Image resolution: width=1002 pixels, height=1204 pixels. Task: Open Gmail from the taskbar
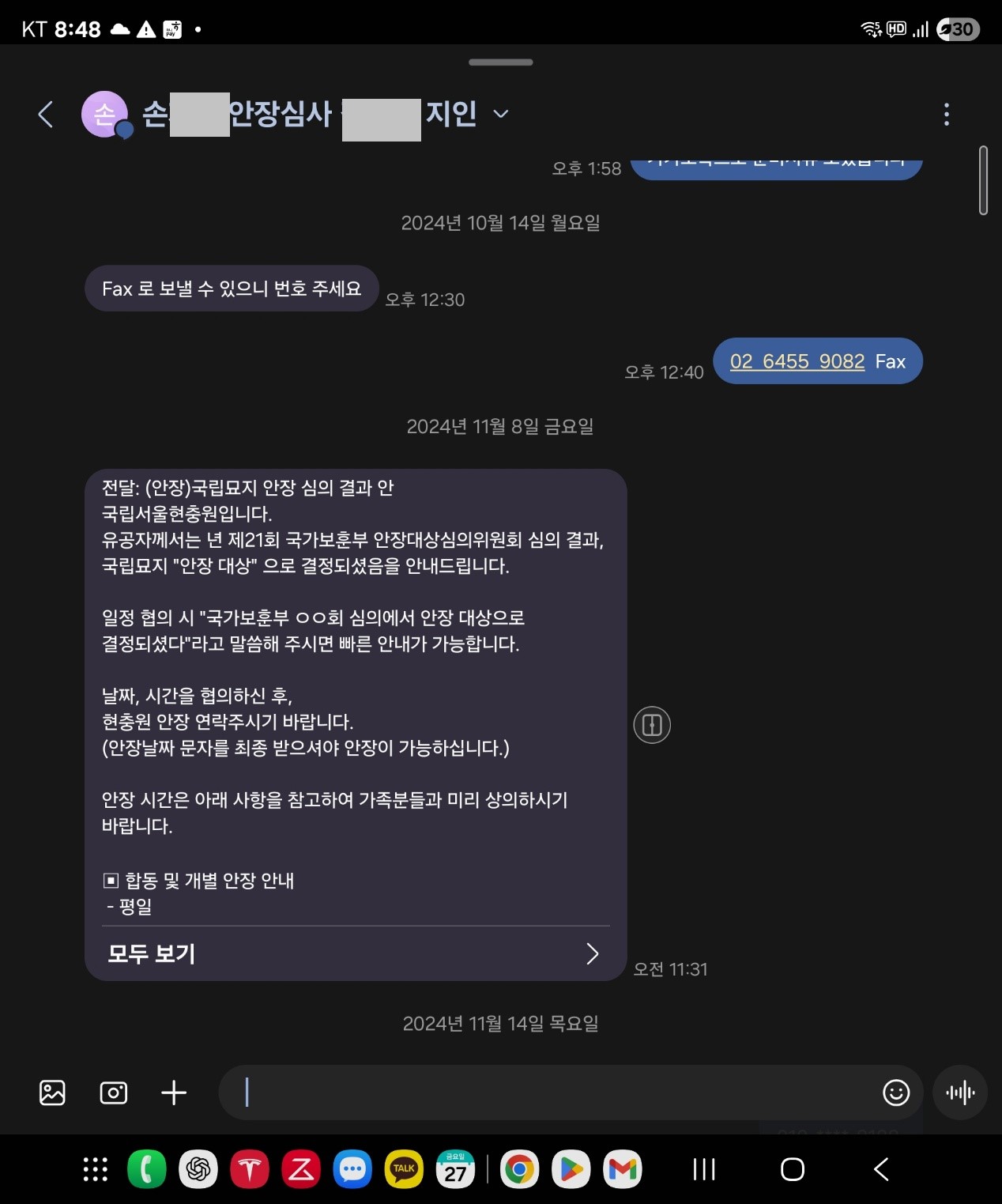click(623, 1169)
